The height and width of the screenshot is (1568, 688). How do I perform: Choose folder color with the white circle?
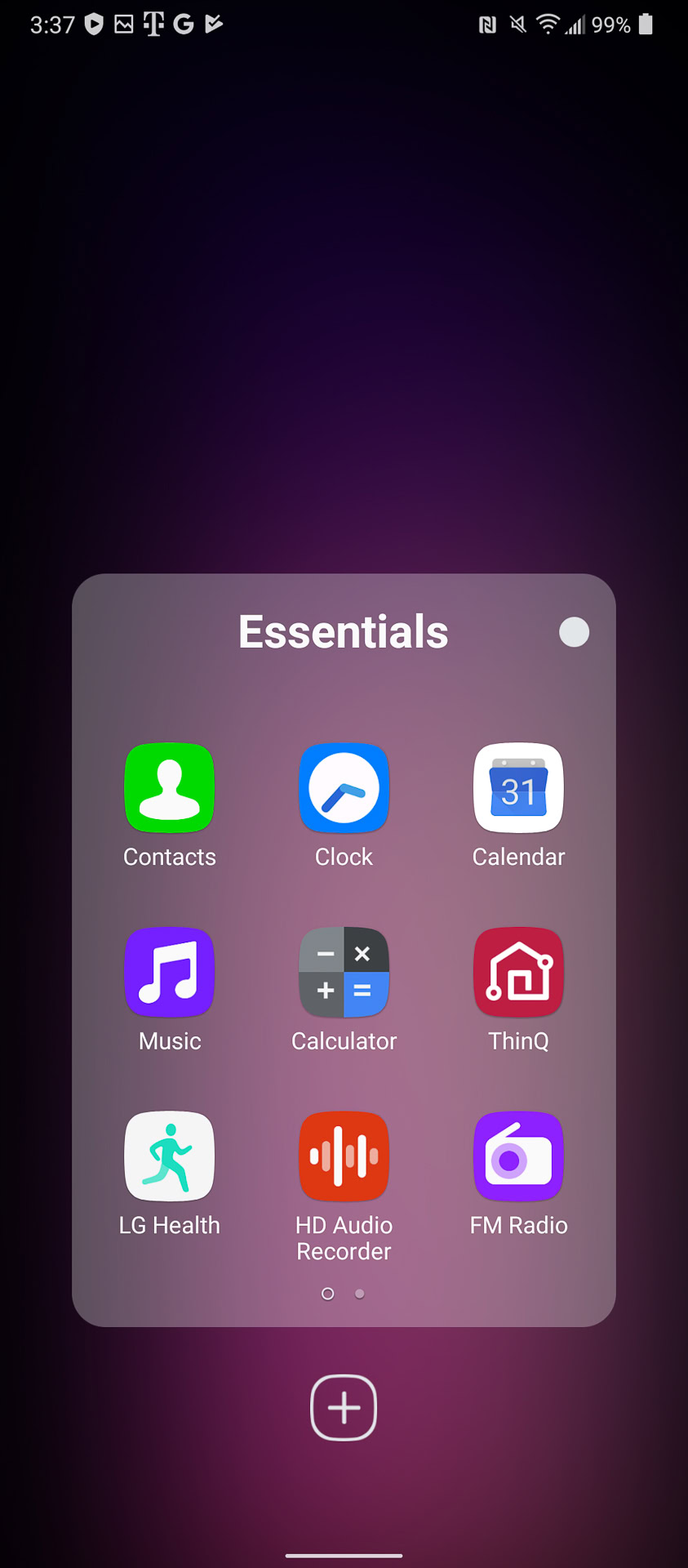[574, 632]
